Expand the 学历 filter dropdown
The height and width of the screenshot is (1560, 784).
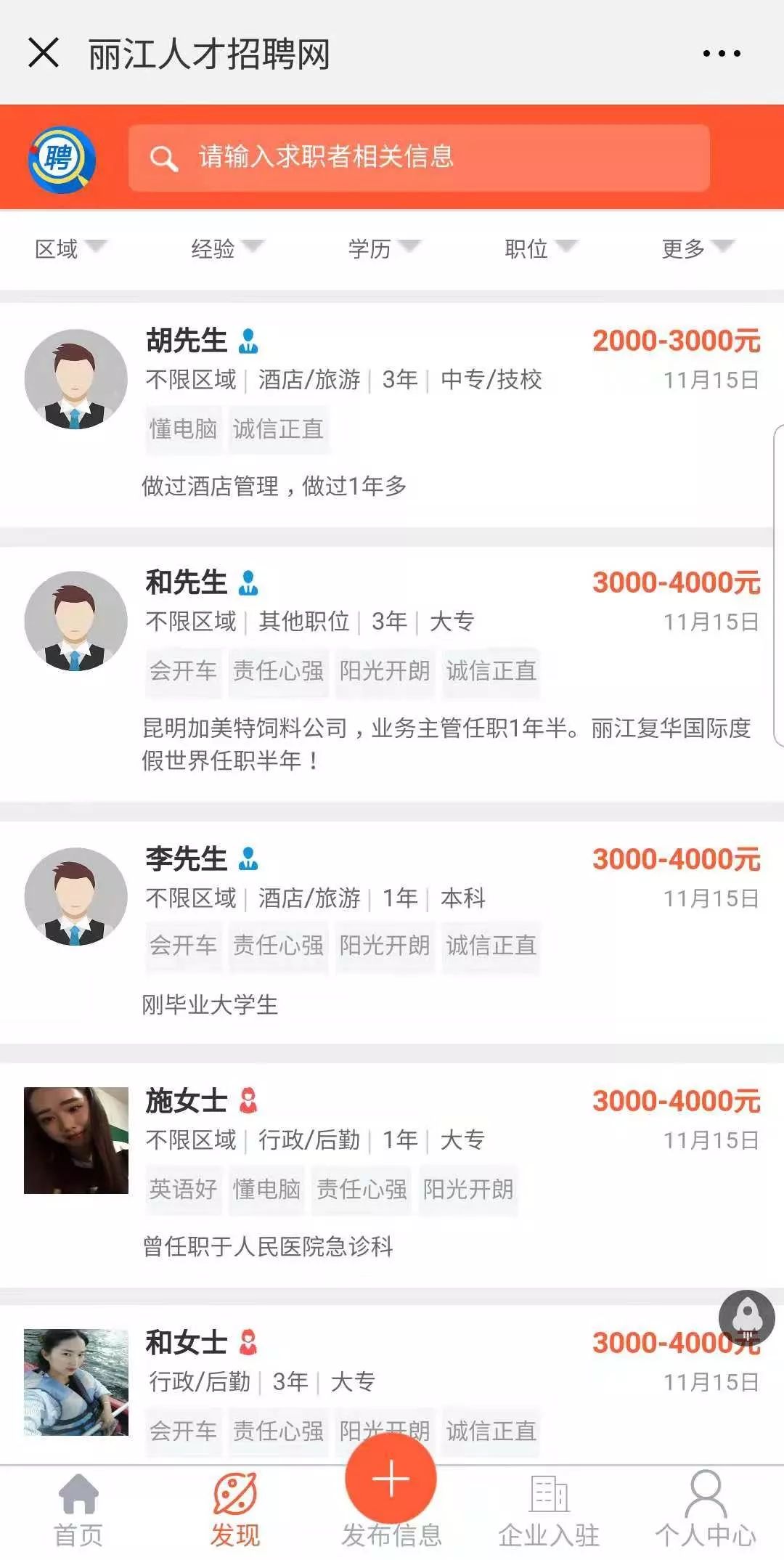[383, 250]
